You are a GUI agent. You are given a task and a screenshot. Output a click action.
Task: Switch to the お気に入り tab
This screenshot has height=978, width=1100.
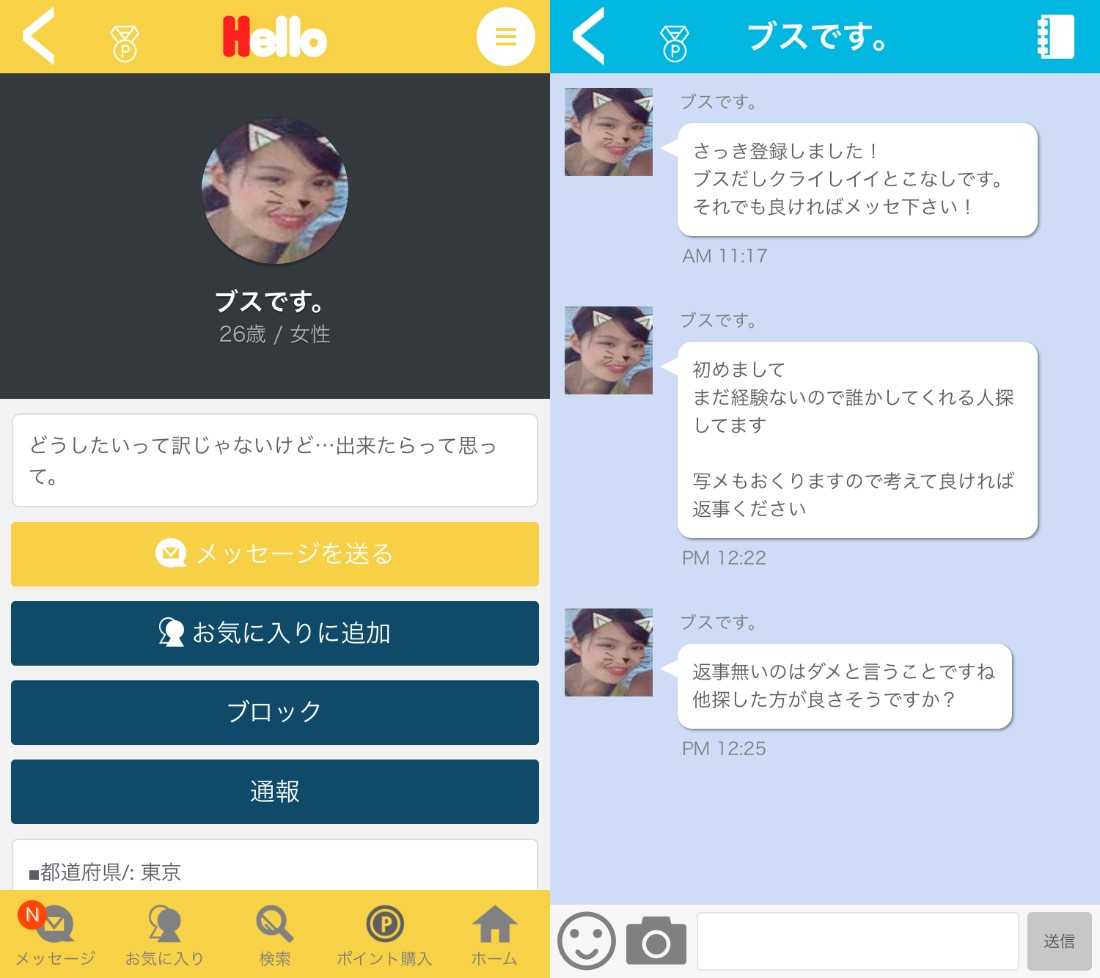(165, 935)
